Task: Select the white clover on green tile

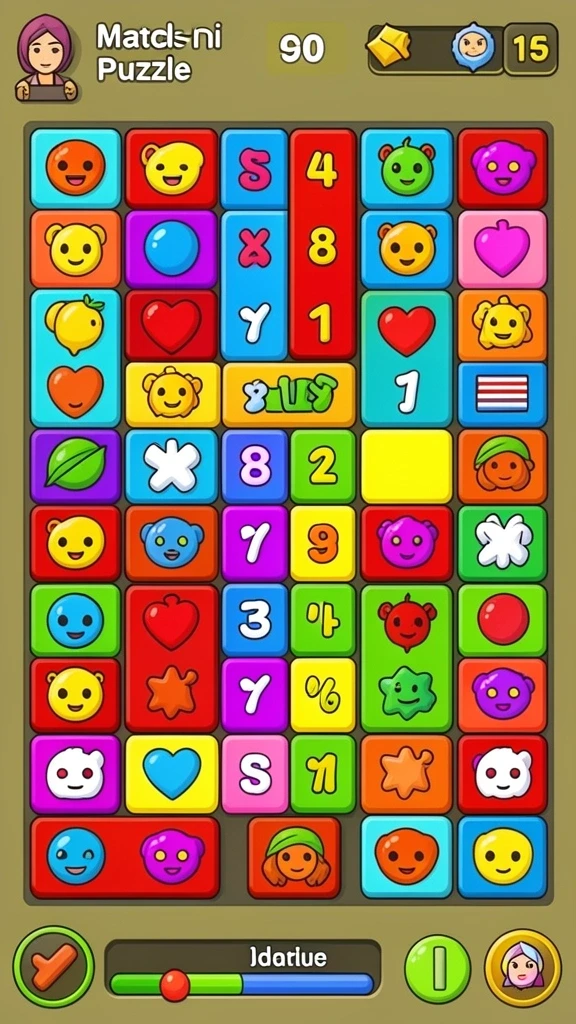Action: 502,543
